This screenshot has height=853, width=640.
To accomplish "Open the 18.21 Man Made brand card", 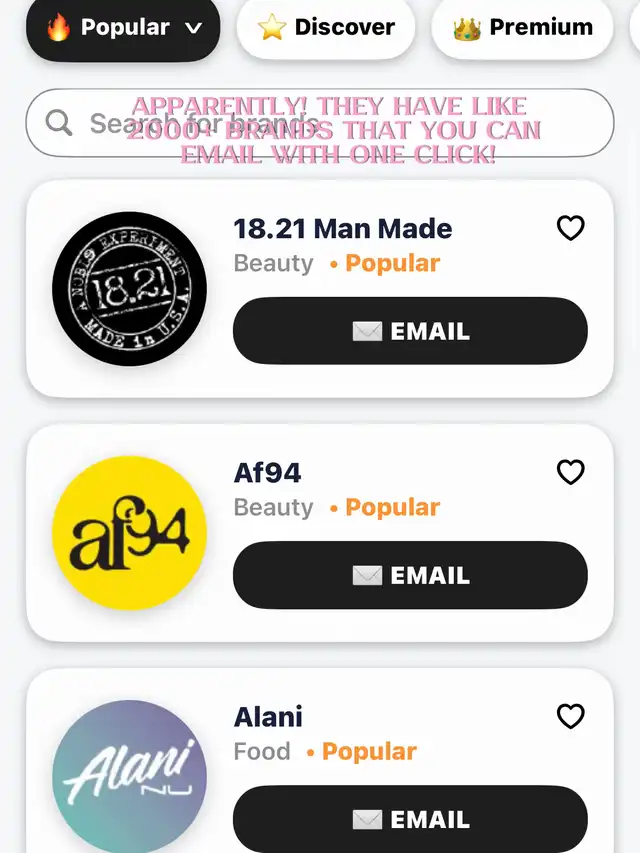I will coord(320,289).
